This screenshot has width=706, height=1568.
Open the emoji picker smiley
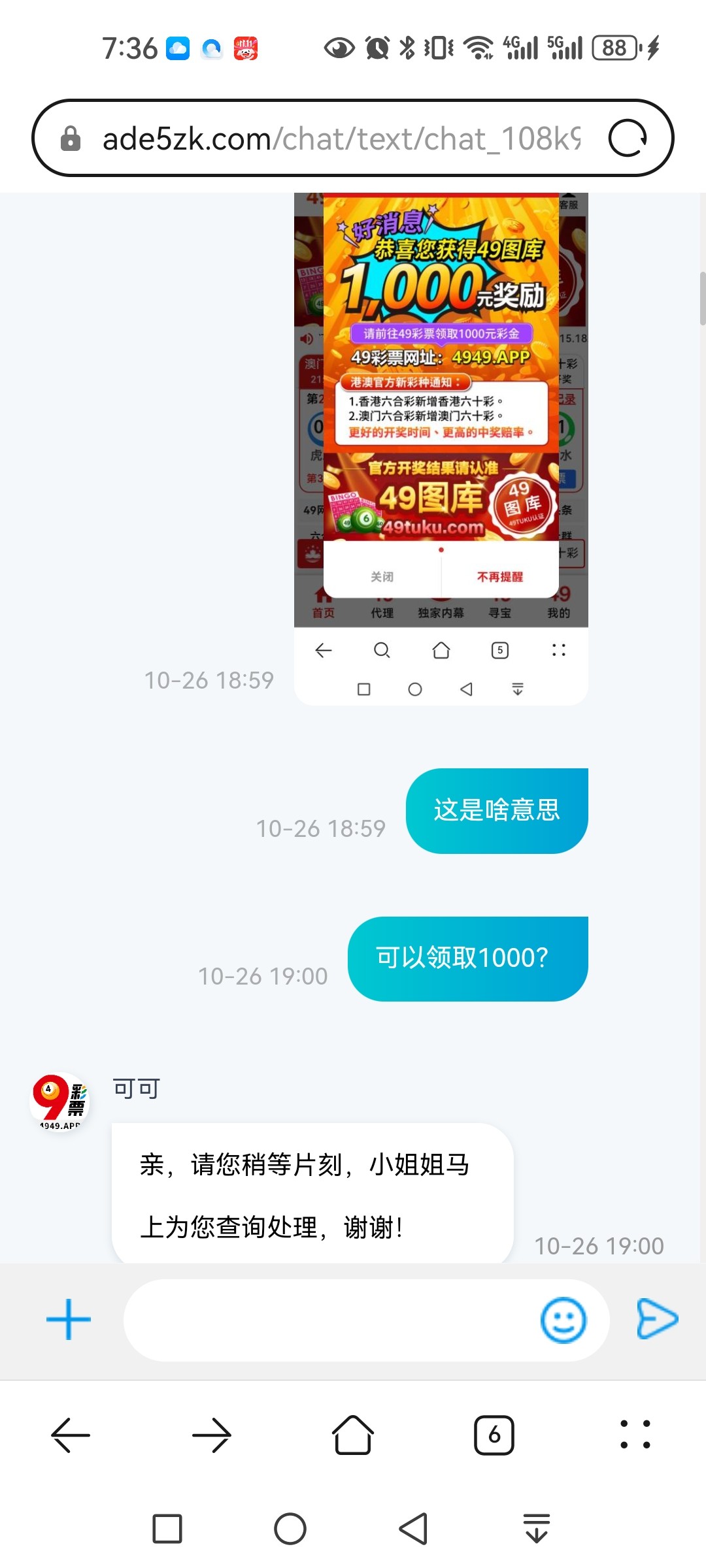coord(563,1320)
